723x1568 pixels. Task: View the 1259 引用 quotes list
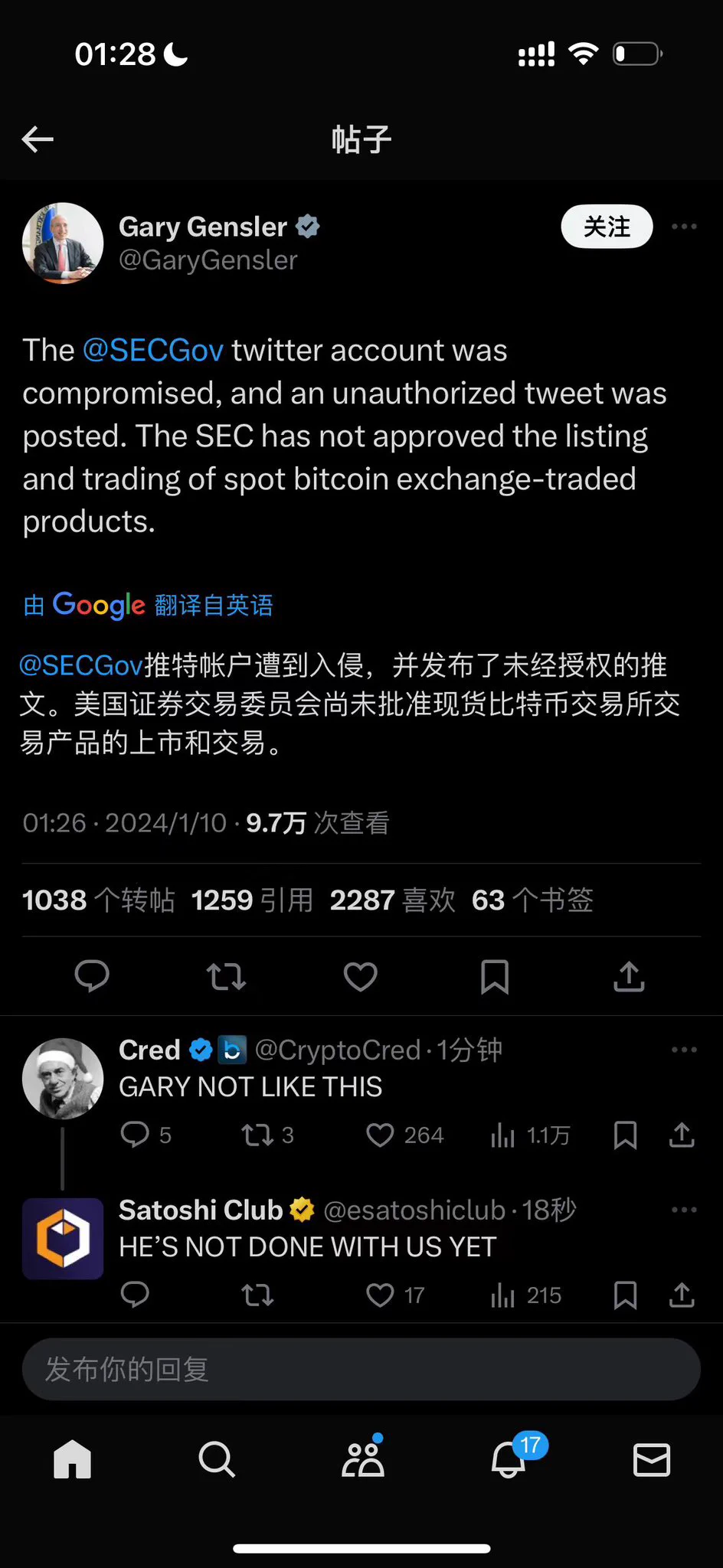pos(252,900)
